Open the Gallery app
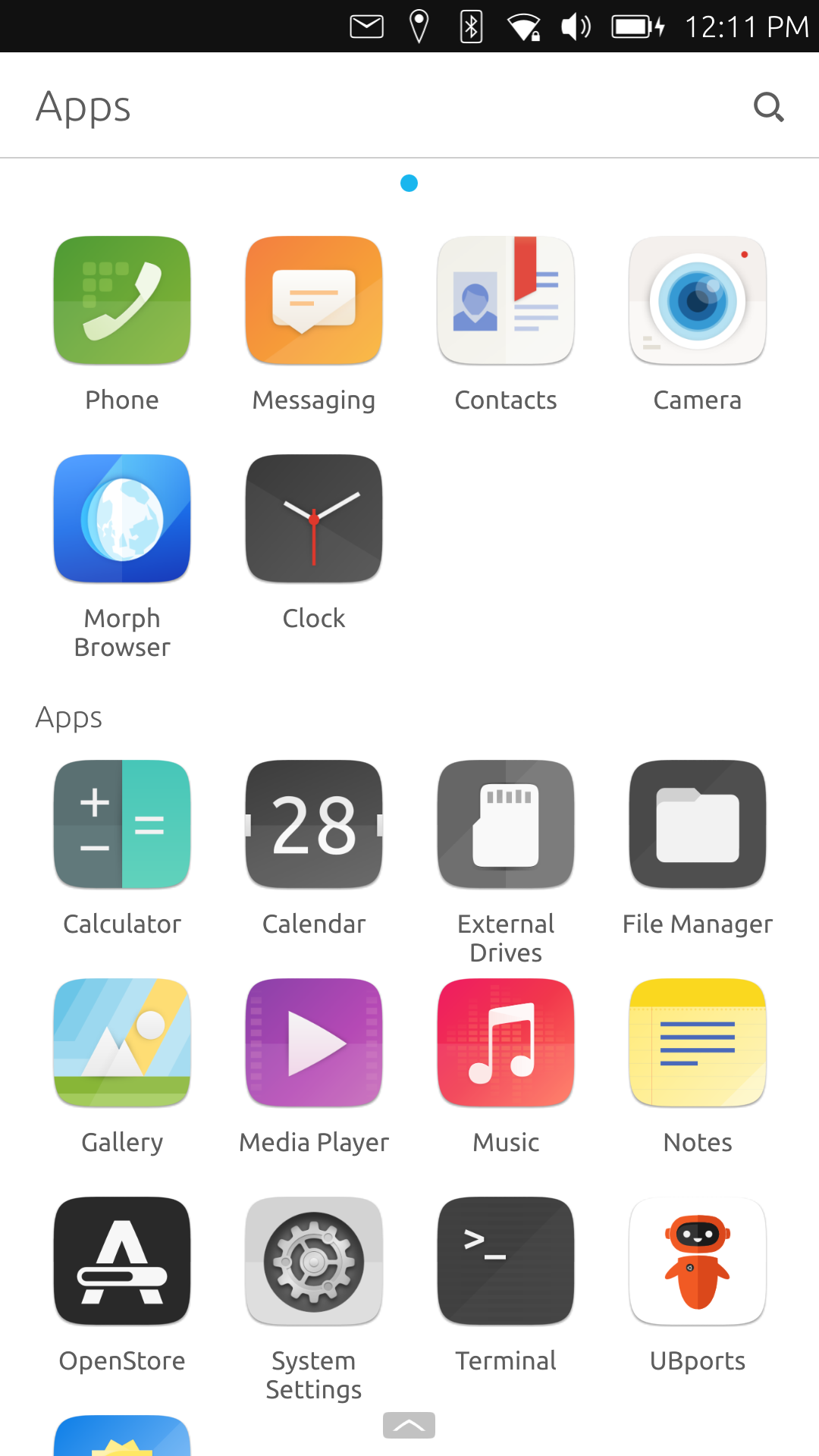Viewport: 819px width, 1456px height. [121, 1043]
